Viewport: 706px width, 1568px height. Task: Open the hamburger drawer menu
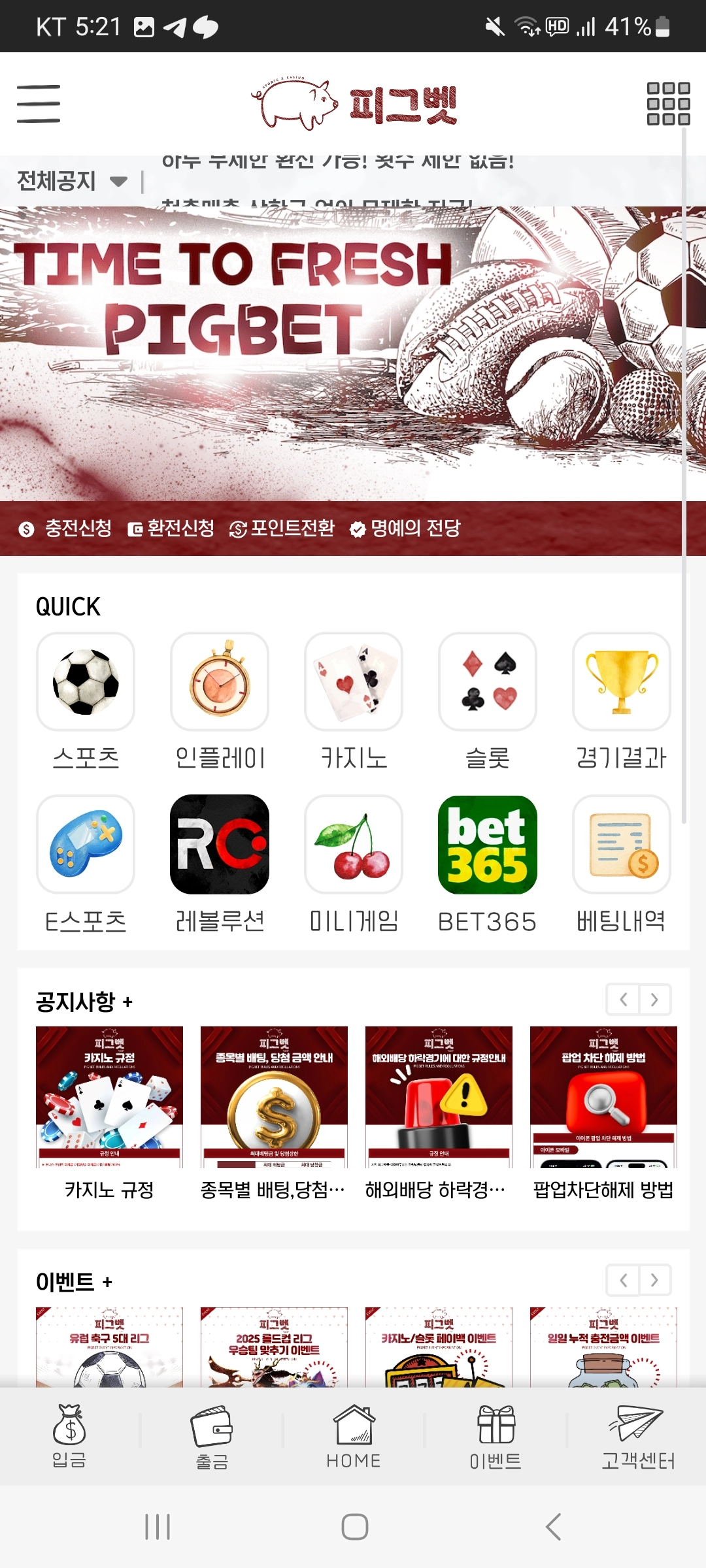[x=39, y=104]
